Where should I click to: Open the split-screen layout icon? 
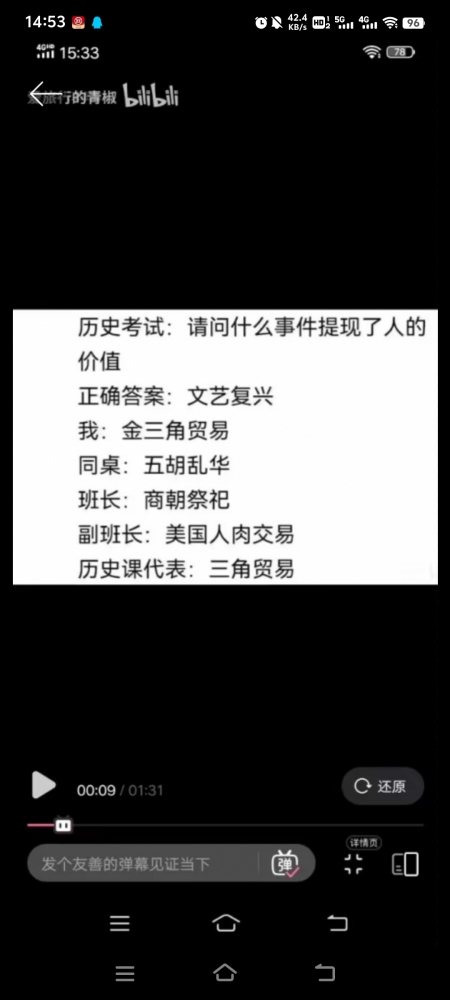tap(405, 864)
